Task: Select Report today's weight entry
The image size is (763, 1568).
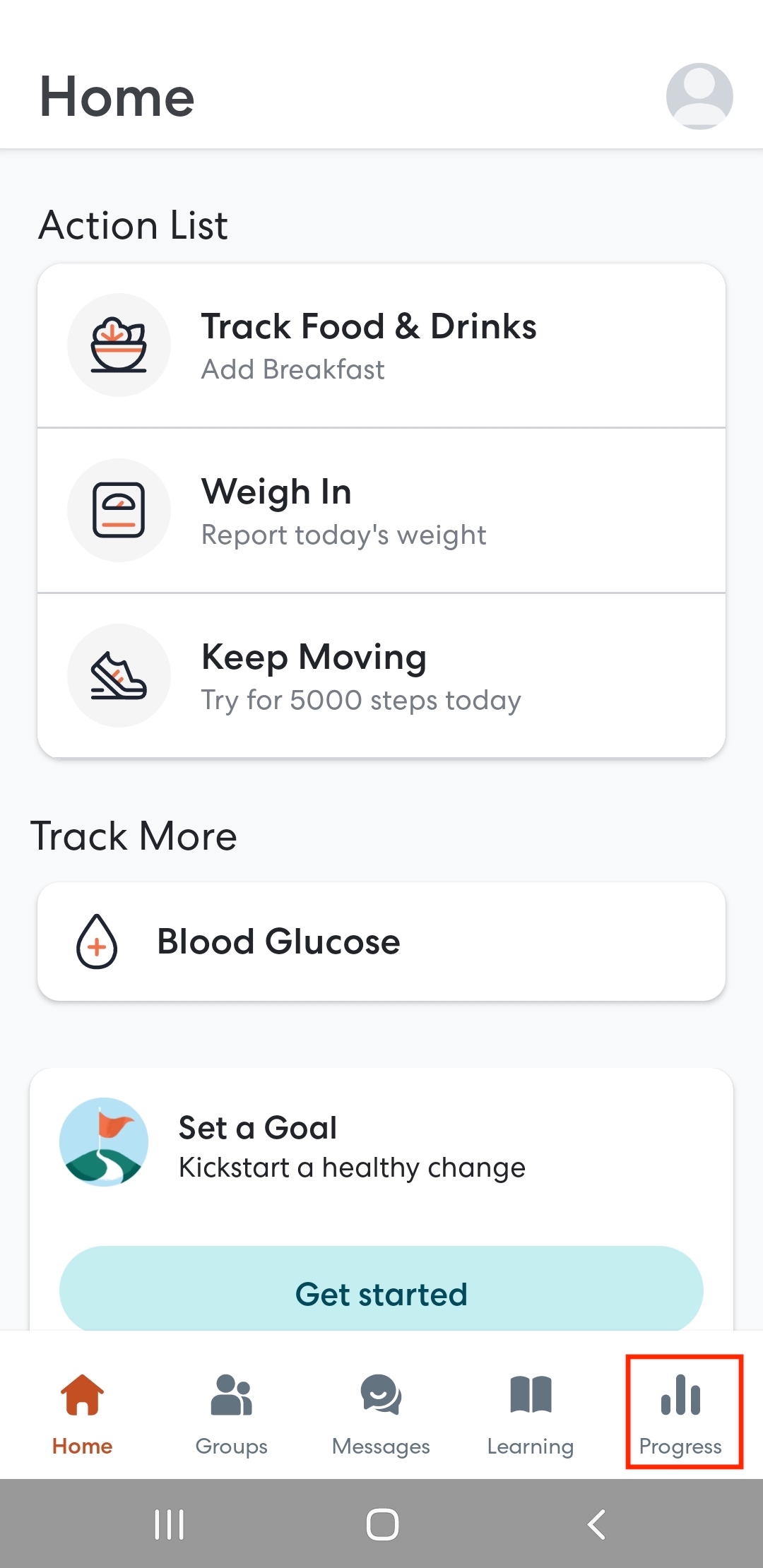Action: click(x=381, y=511)
